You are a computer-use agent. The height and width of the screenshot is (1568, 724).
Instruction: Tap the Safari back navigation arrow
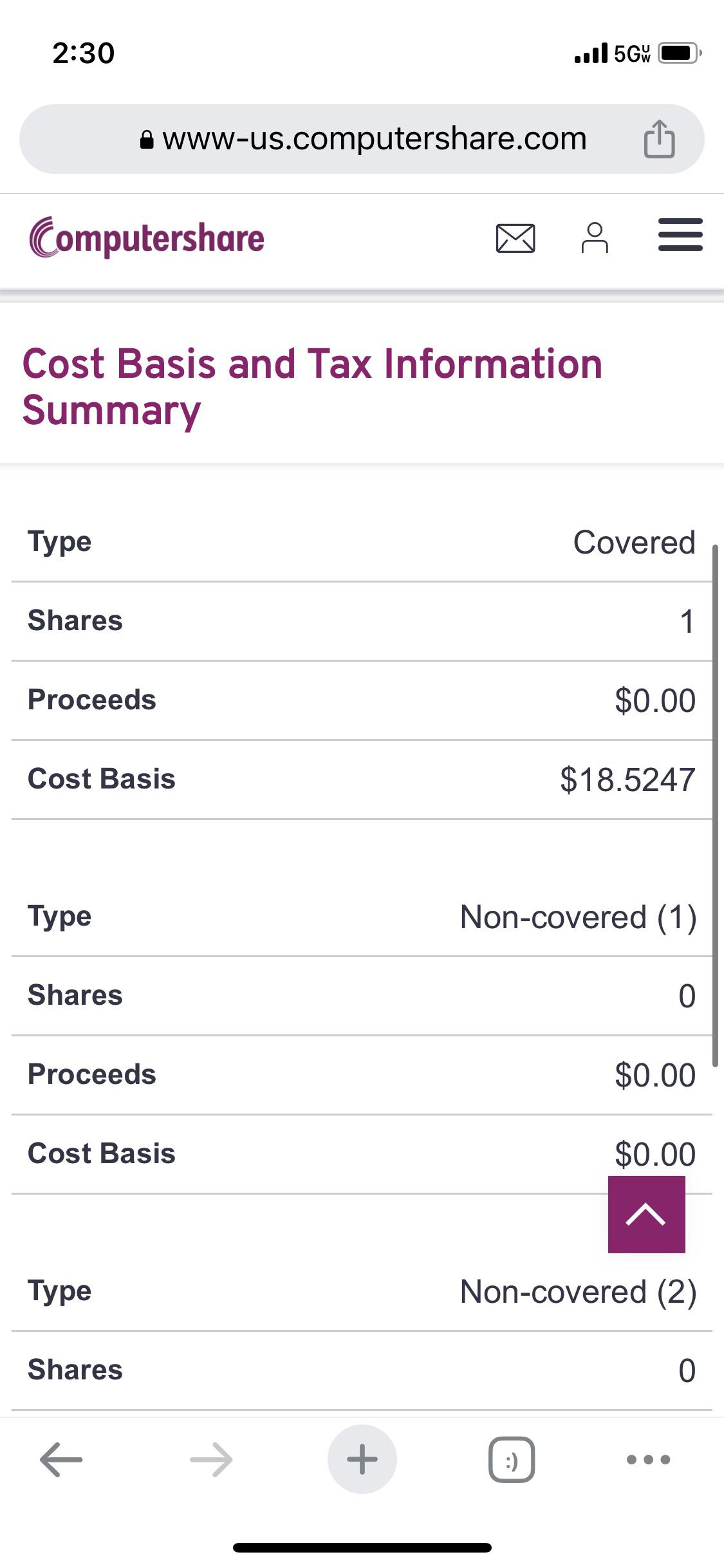pyautogui.click(x=60, y=1459)
